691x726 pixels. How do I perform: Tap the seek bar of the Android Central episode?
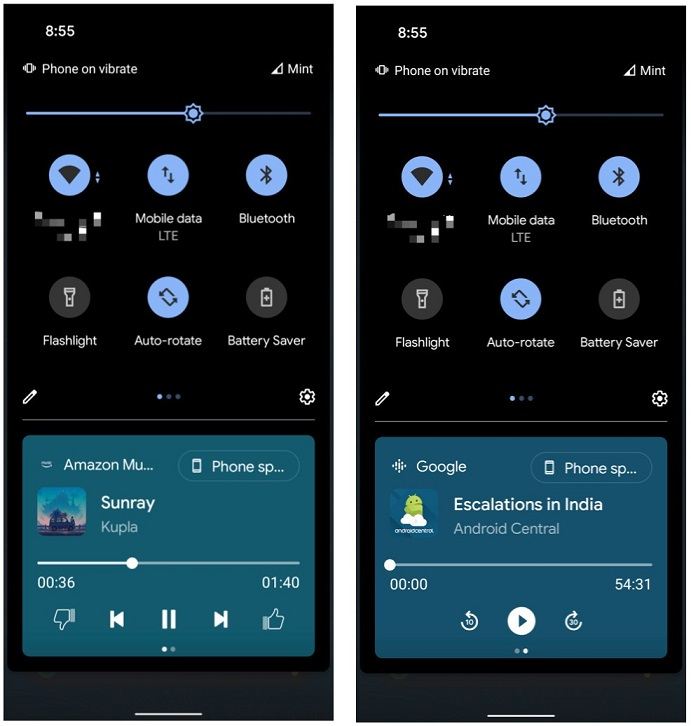coord(520,565)
